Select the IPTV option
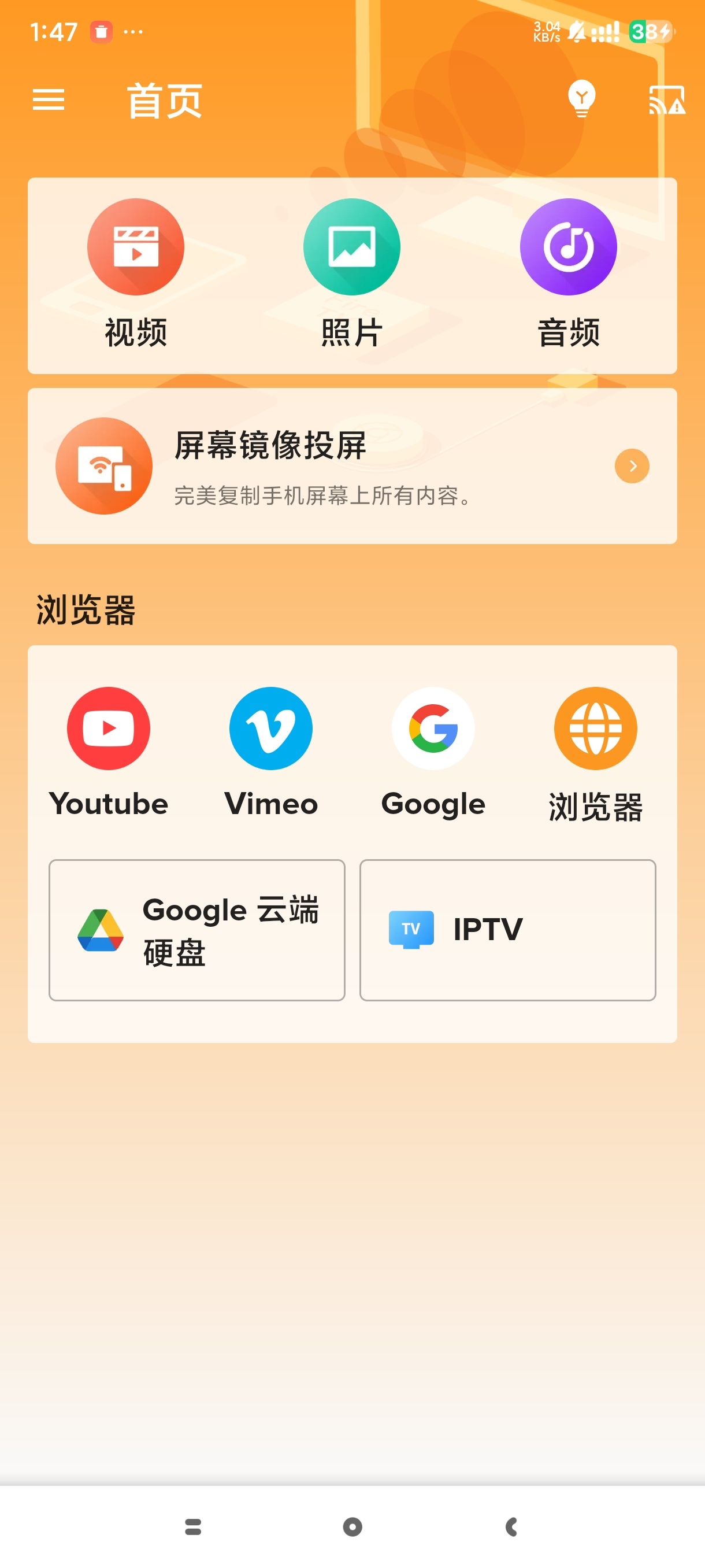The height and width of the screenshot is (1568, 705). click(x=507, y=930)
